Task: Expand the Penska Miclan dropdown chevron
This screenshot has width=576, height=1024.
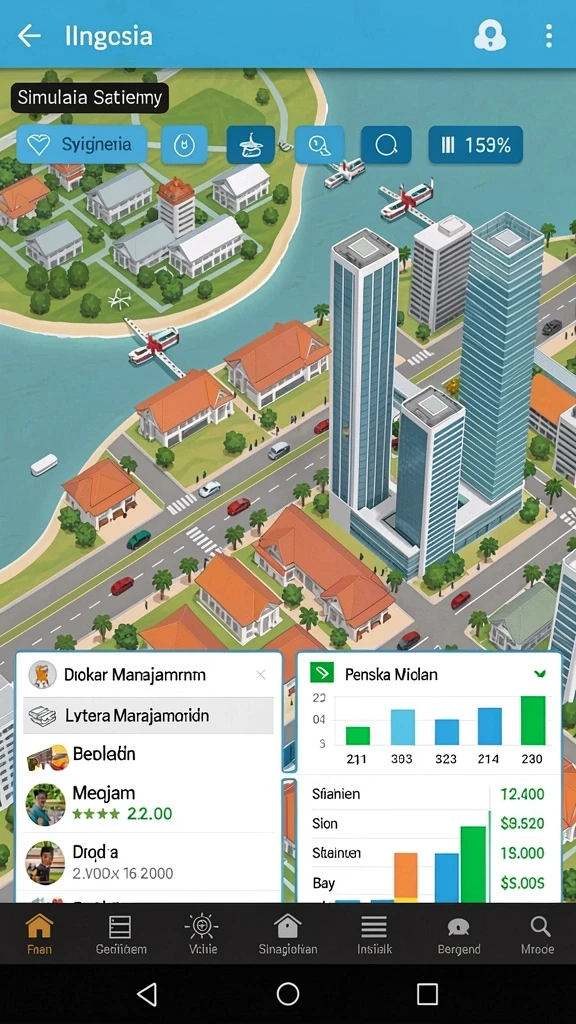Action: (539, 673)
